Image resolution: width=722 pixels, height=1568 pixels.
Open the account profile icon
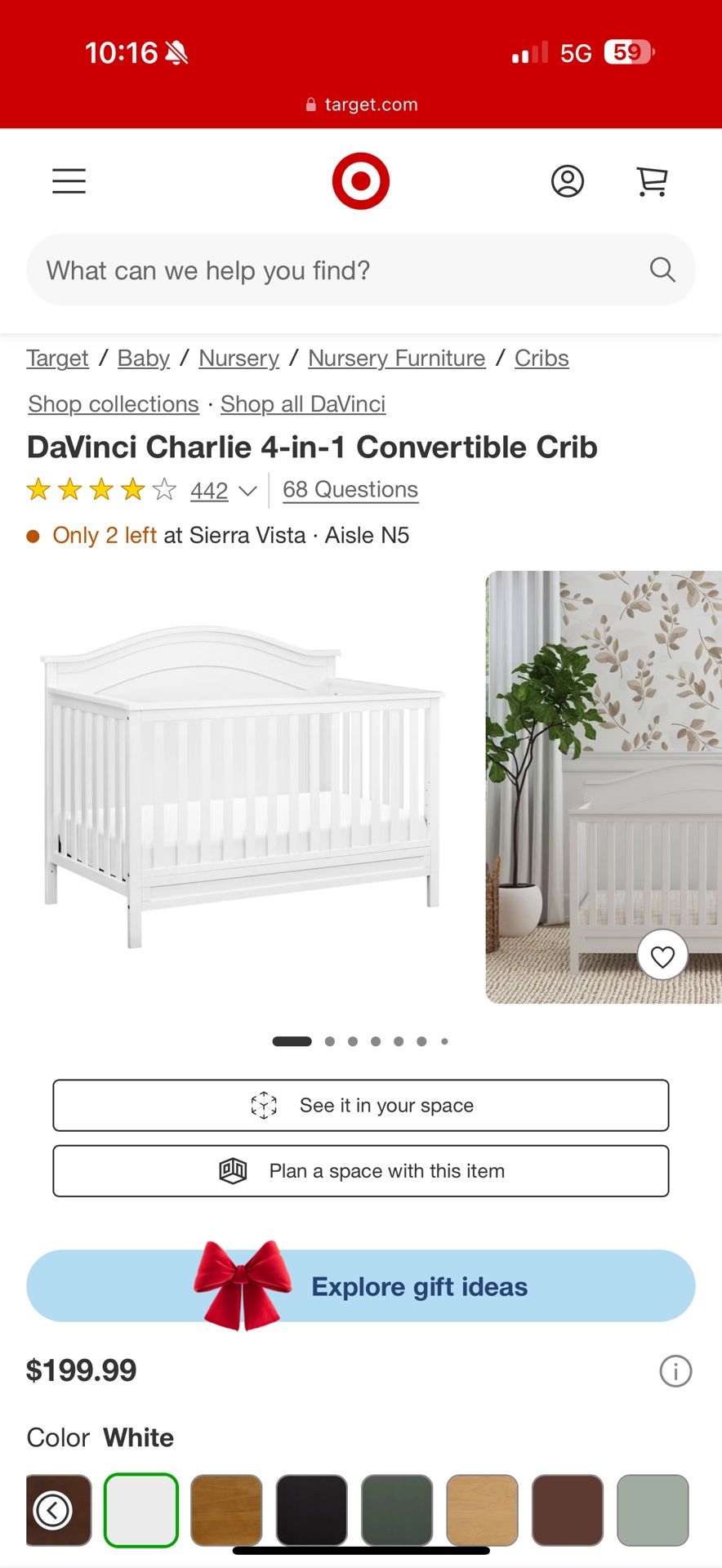coord(568,180)
